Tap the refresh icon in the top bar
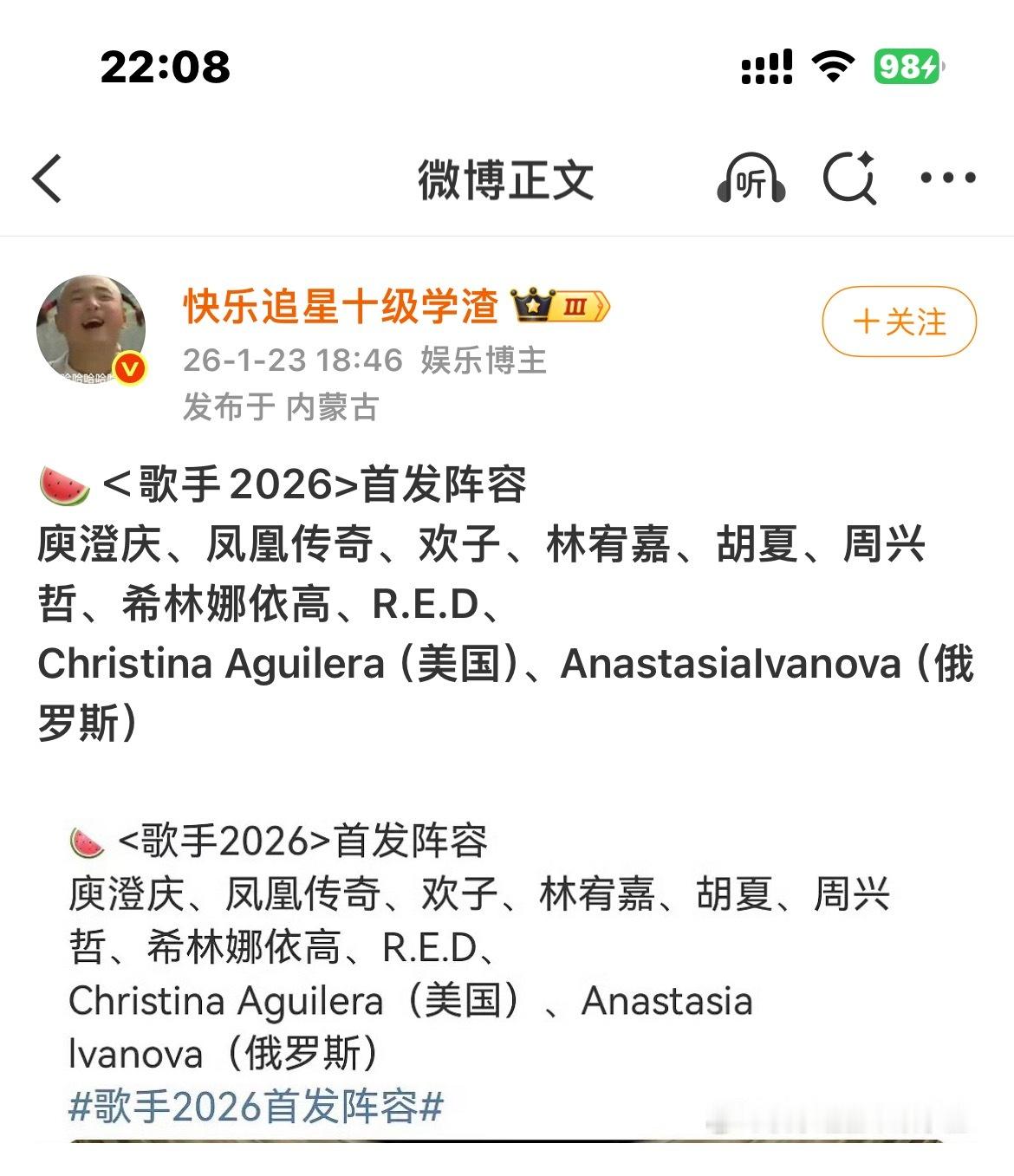 tap(851, 179)
